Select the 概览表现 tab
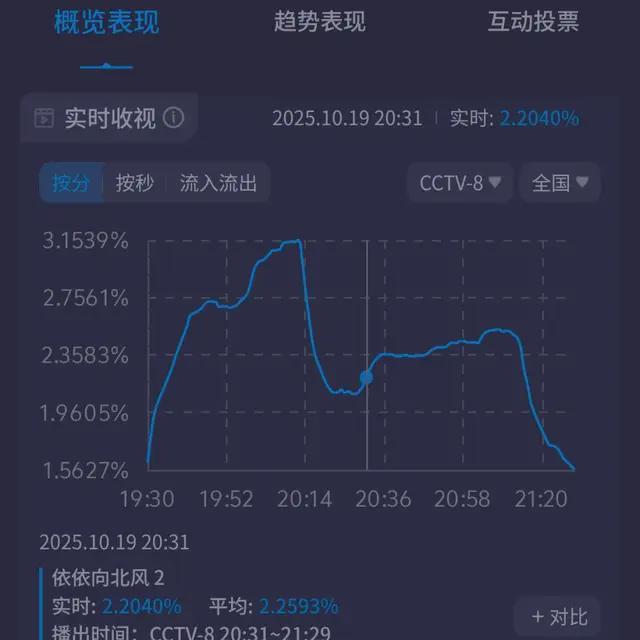 point(106,22)
